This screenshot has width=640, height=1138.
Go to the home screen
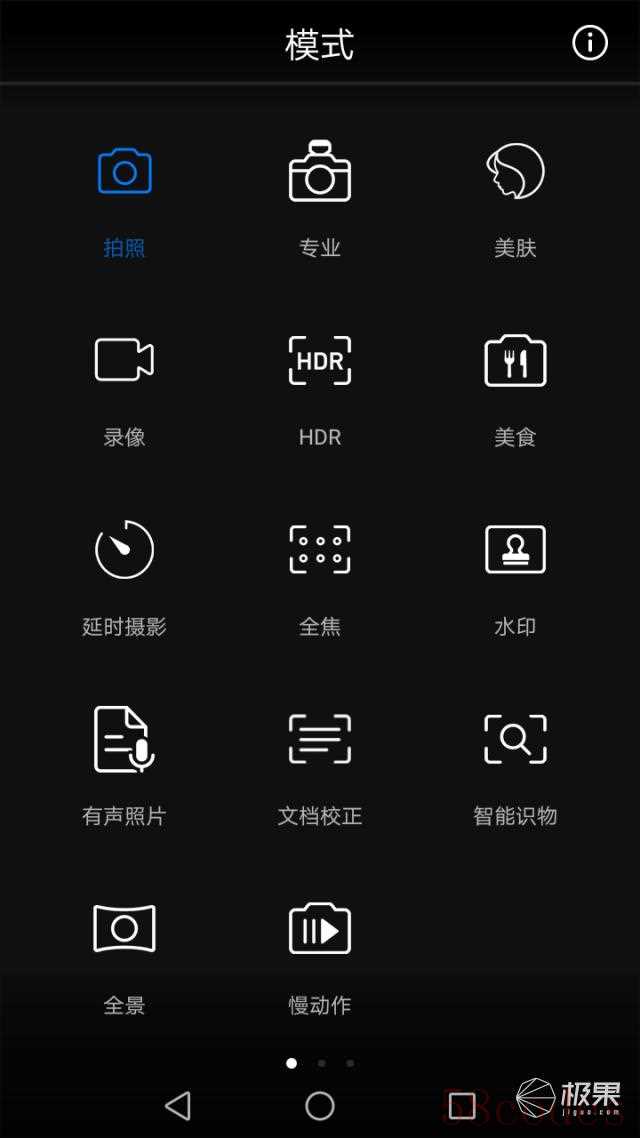point(320,1105)
